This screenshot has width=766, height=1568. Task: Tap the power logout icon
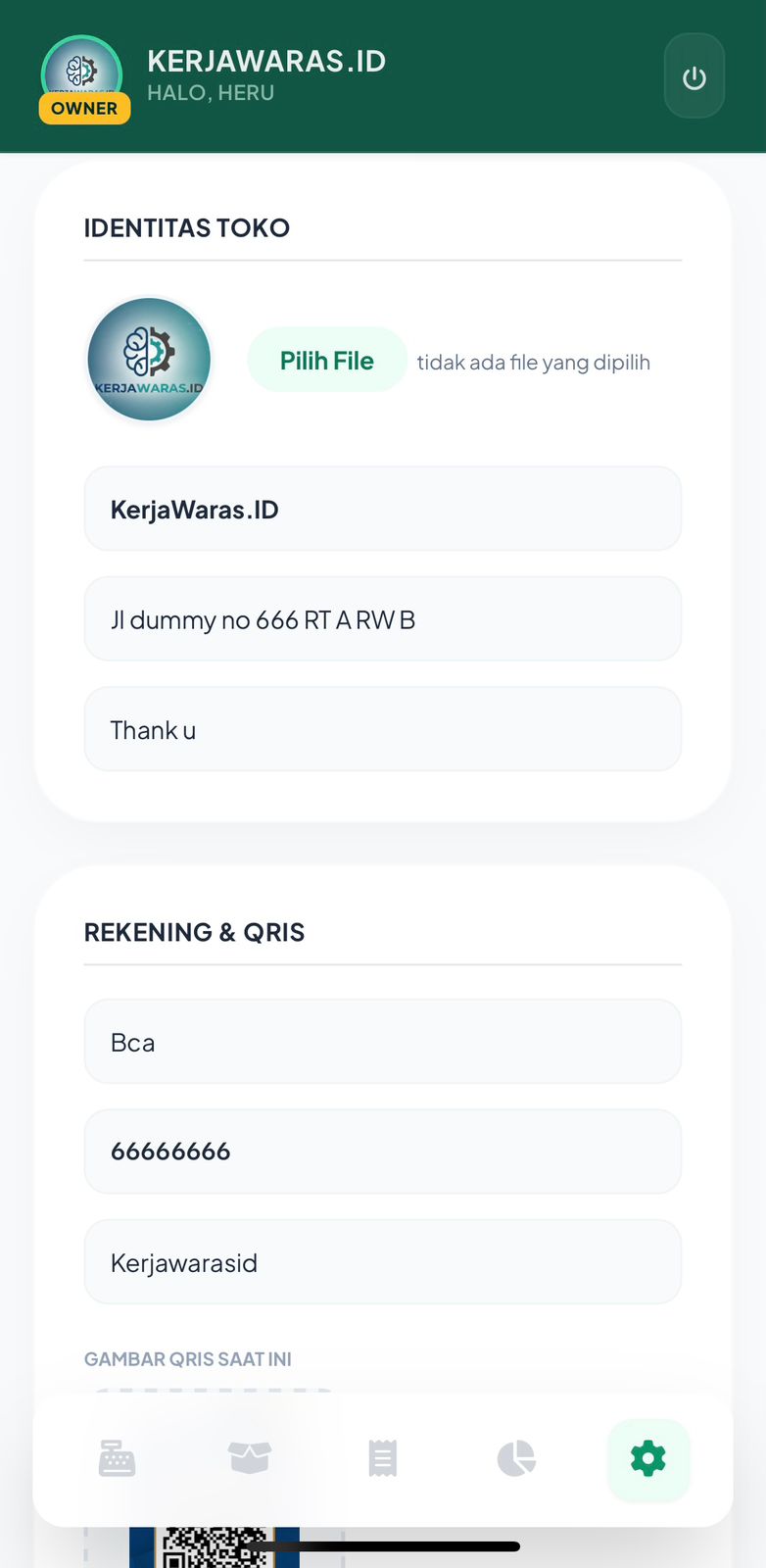tap(694, 77)
